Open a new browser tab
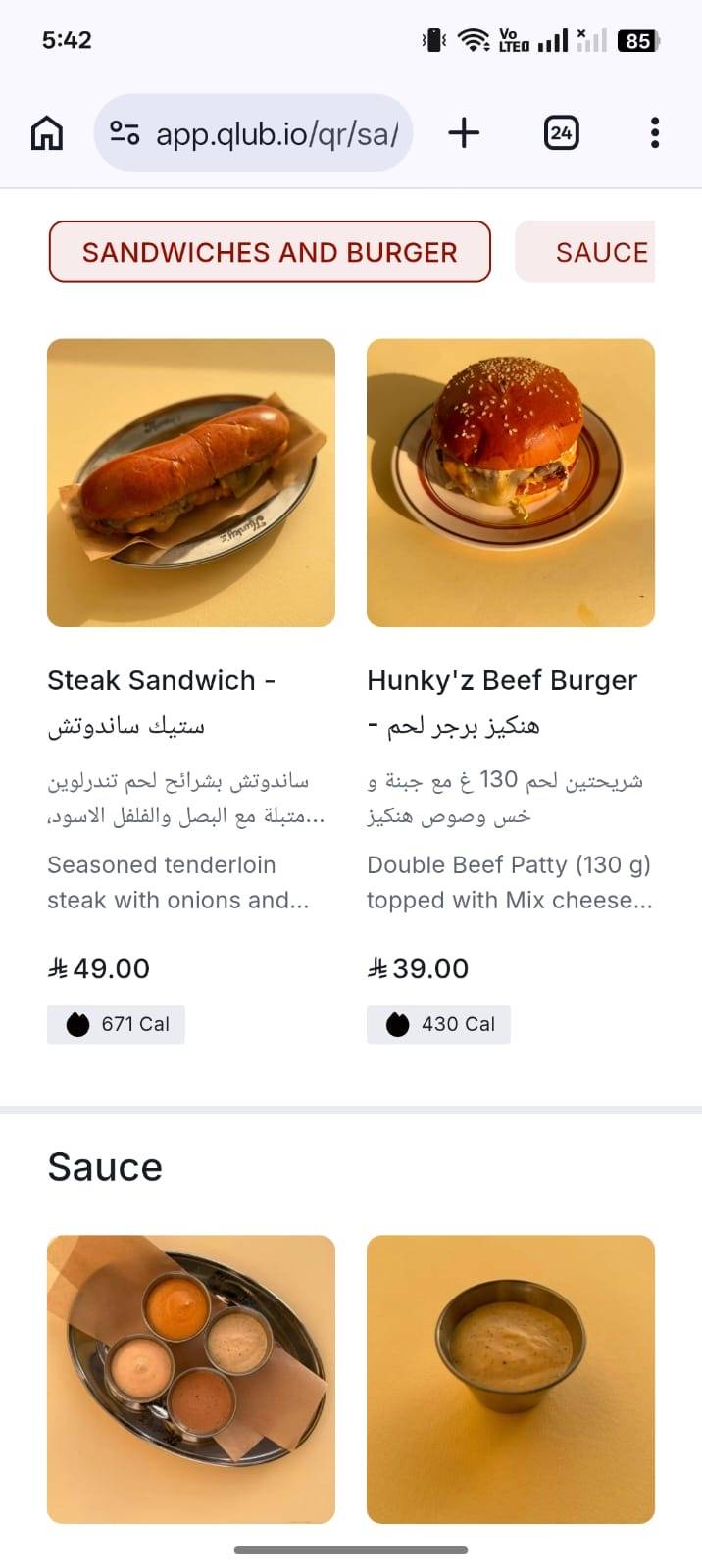 coord(464,132)
